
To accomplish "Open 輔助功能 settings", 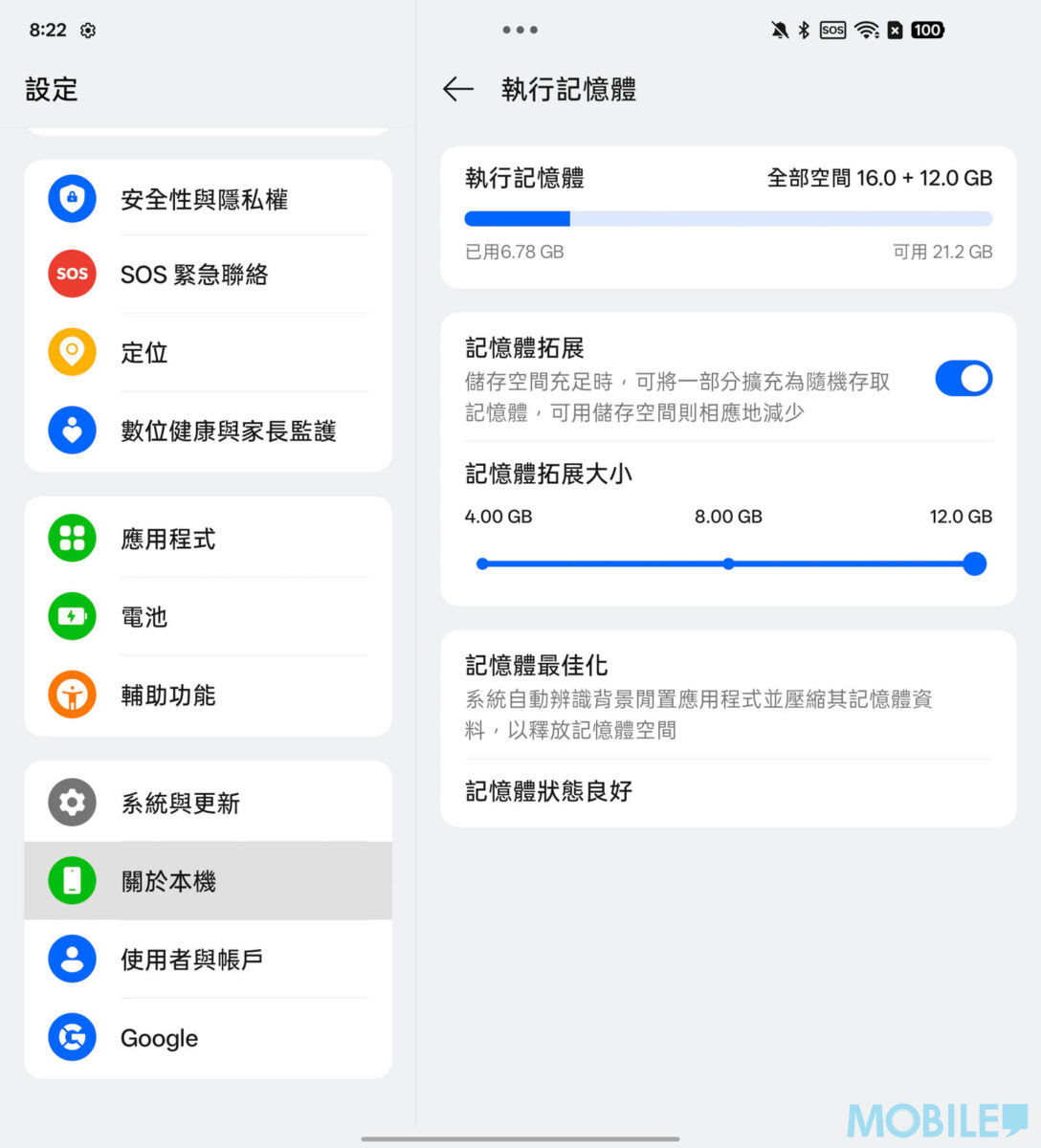I will [x=207, y=695].
